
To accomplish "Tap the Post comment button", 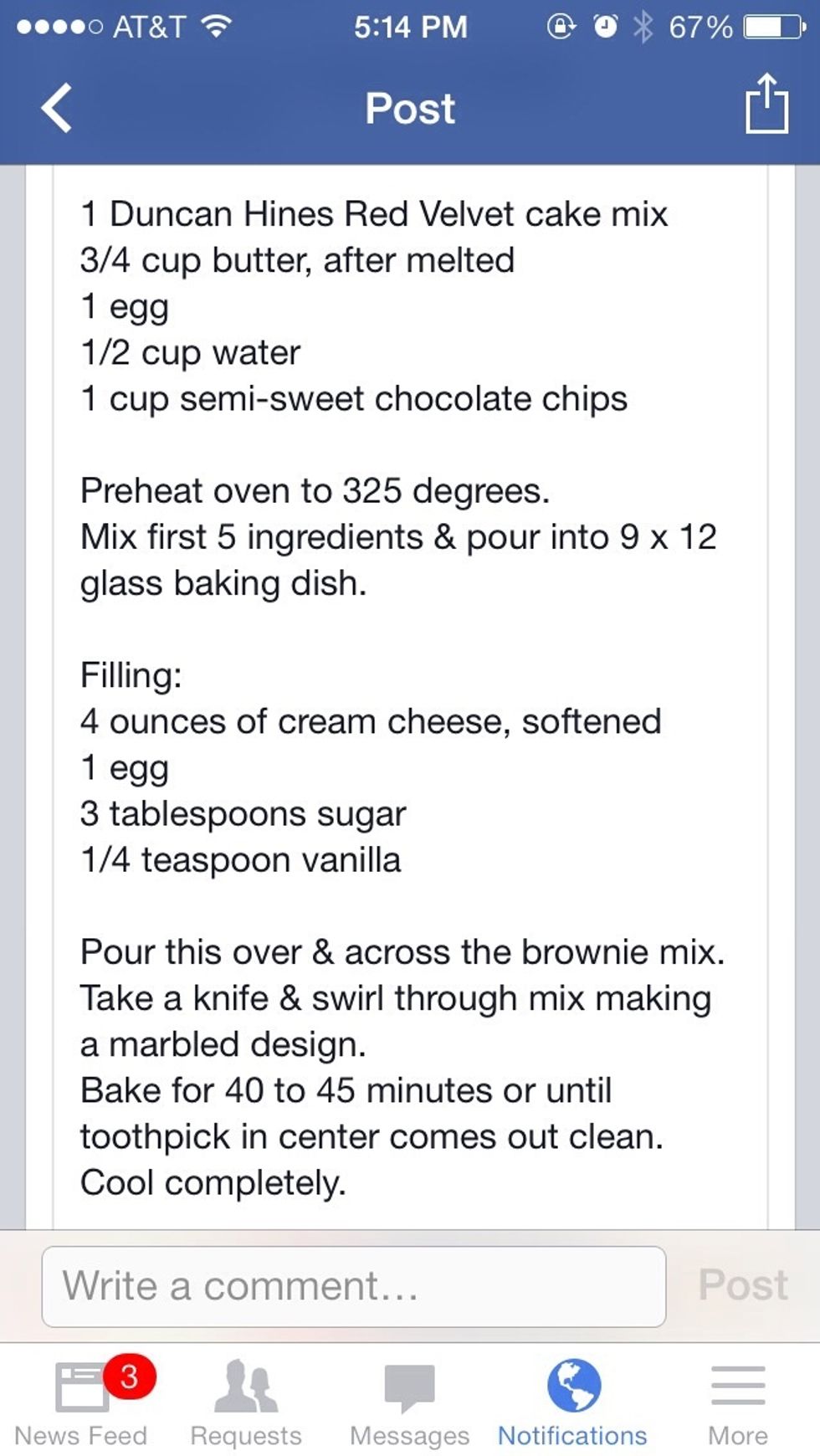I will [742, 1285].
